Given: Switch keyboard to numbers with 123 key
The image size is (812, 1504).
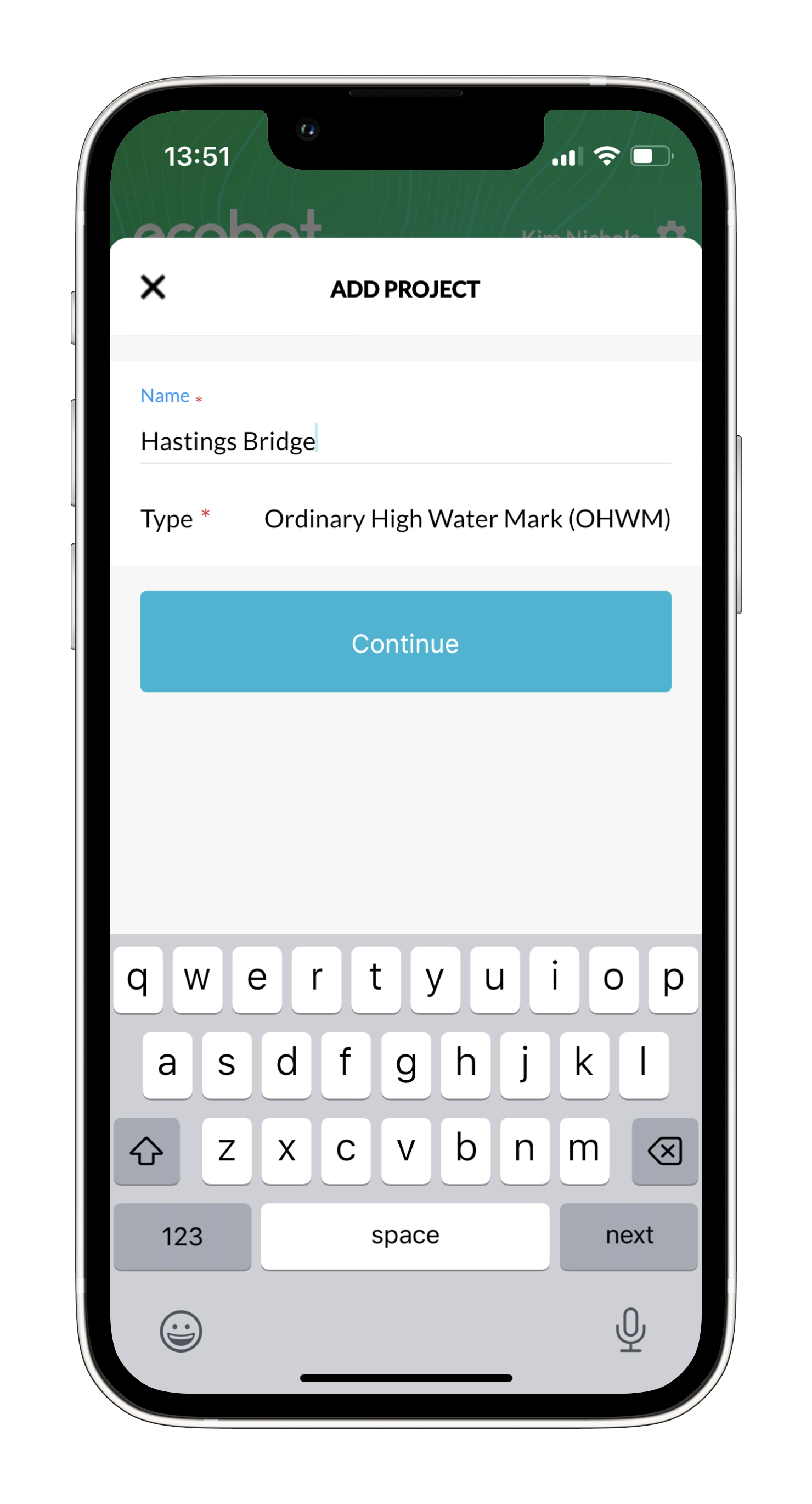Looking at the screenshot, I should 182,1236.
